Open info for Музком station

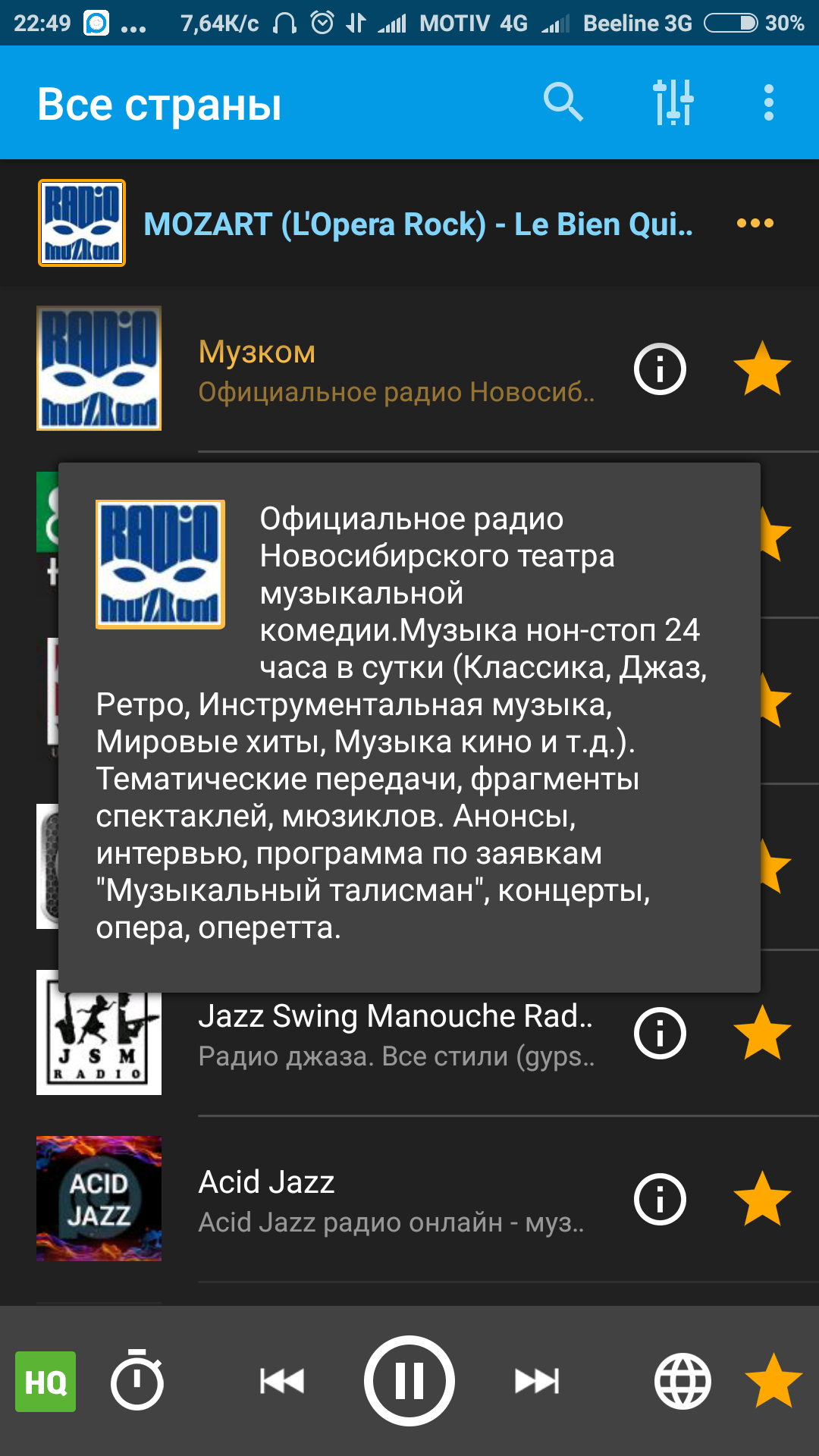tap(660, 369)
